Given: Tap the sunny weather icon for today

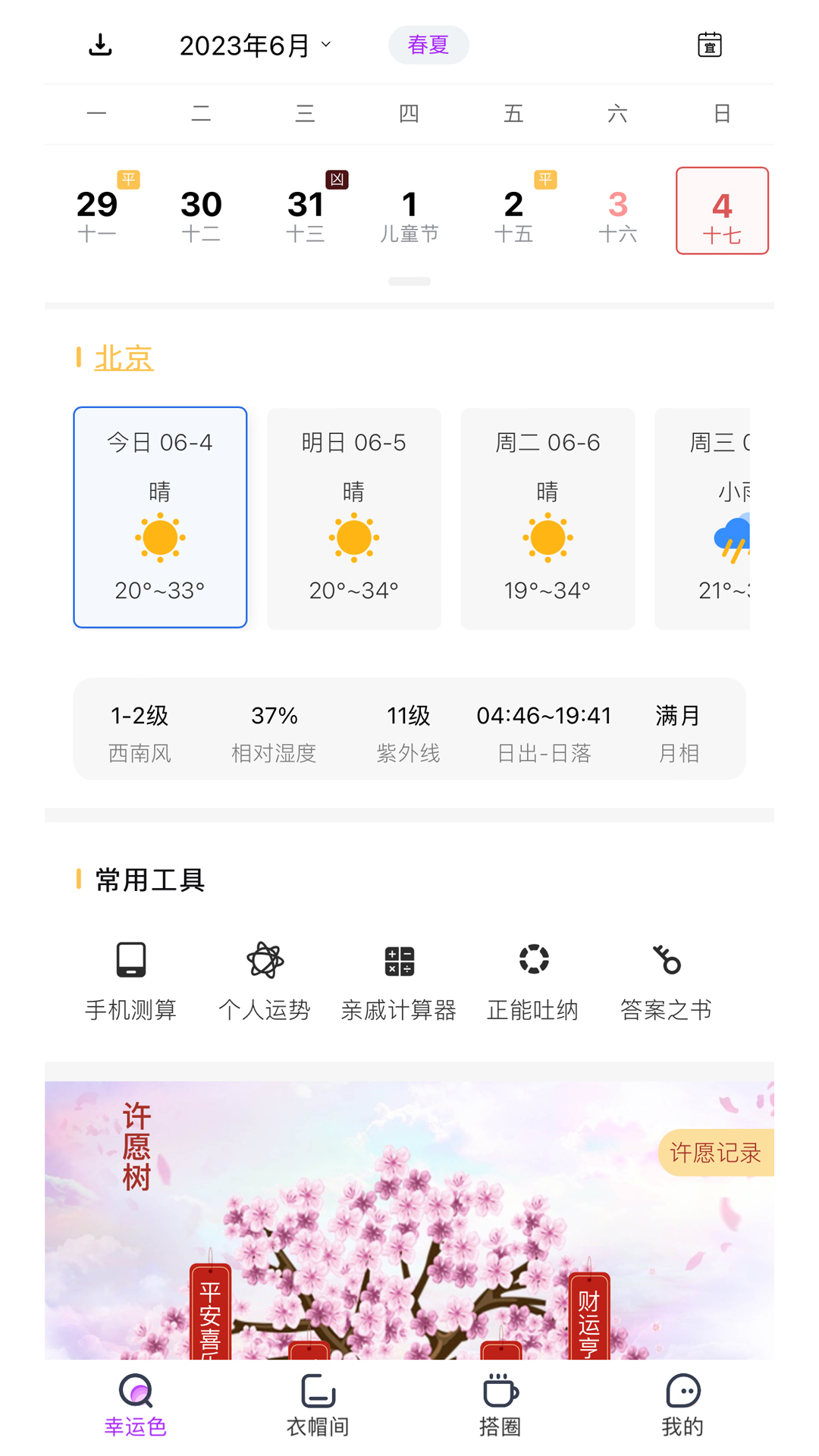Looking at the screenshot, I should pyautogui.click(x=160, y=537).
